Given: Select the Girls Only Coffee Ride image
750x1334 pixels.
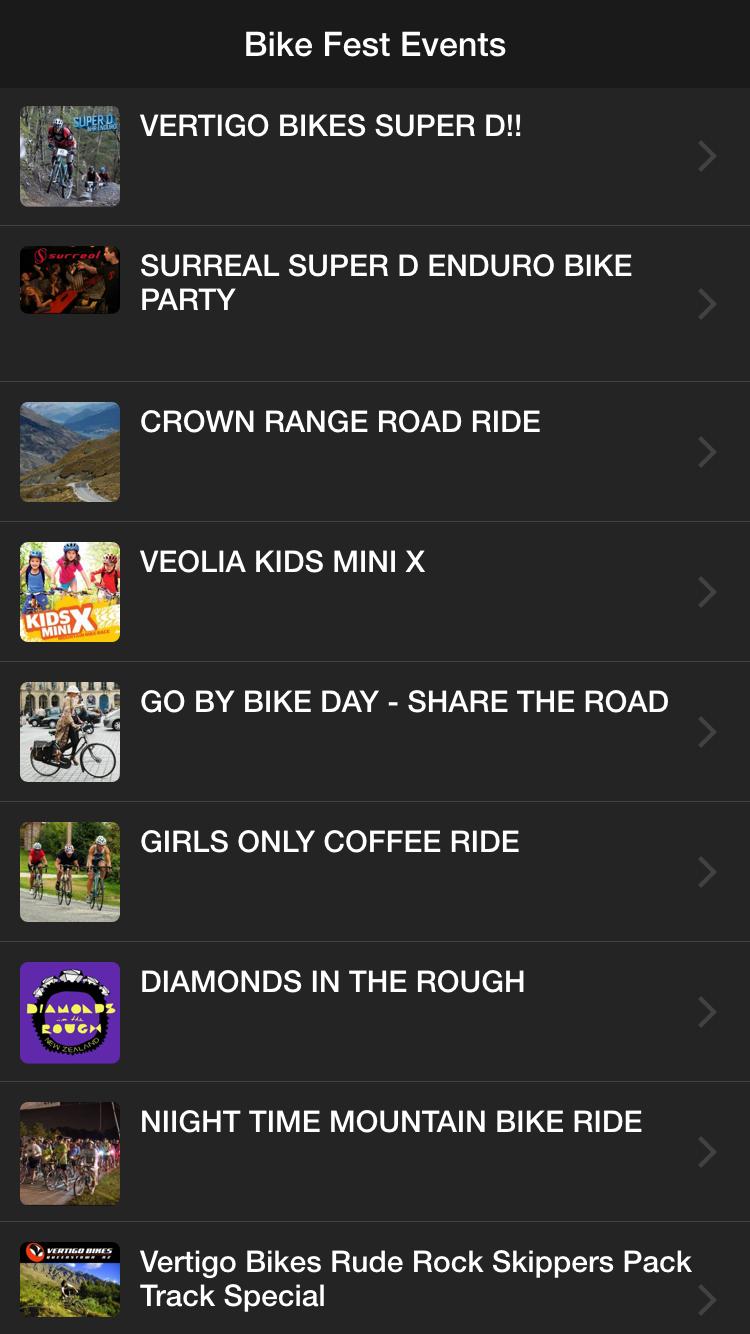Looking at the screenshot, I should [70, 871].
